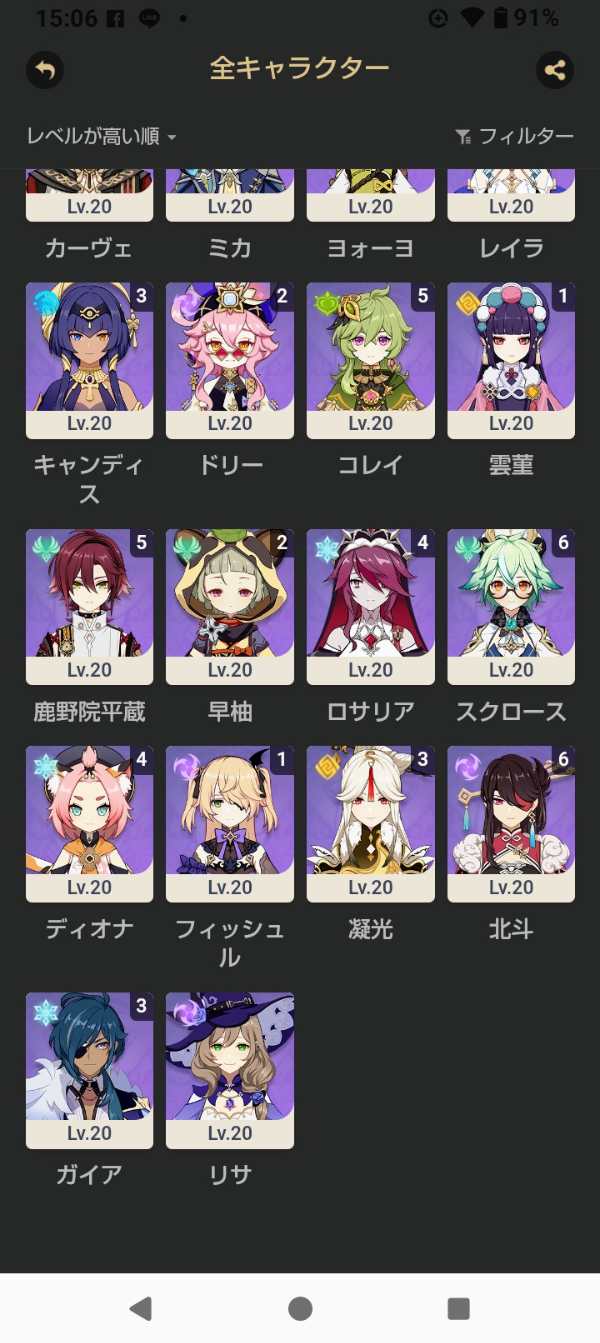View コレイ character details

[370, 360]
